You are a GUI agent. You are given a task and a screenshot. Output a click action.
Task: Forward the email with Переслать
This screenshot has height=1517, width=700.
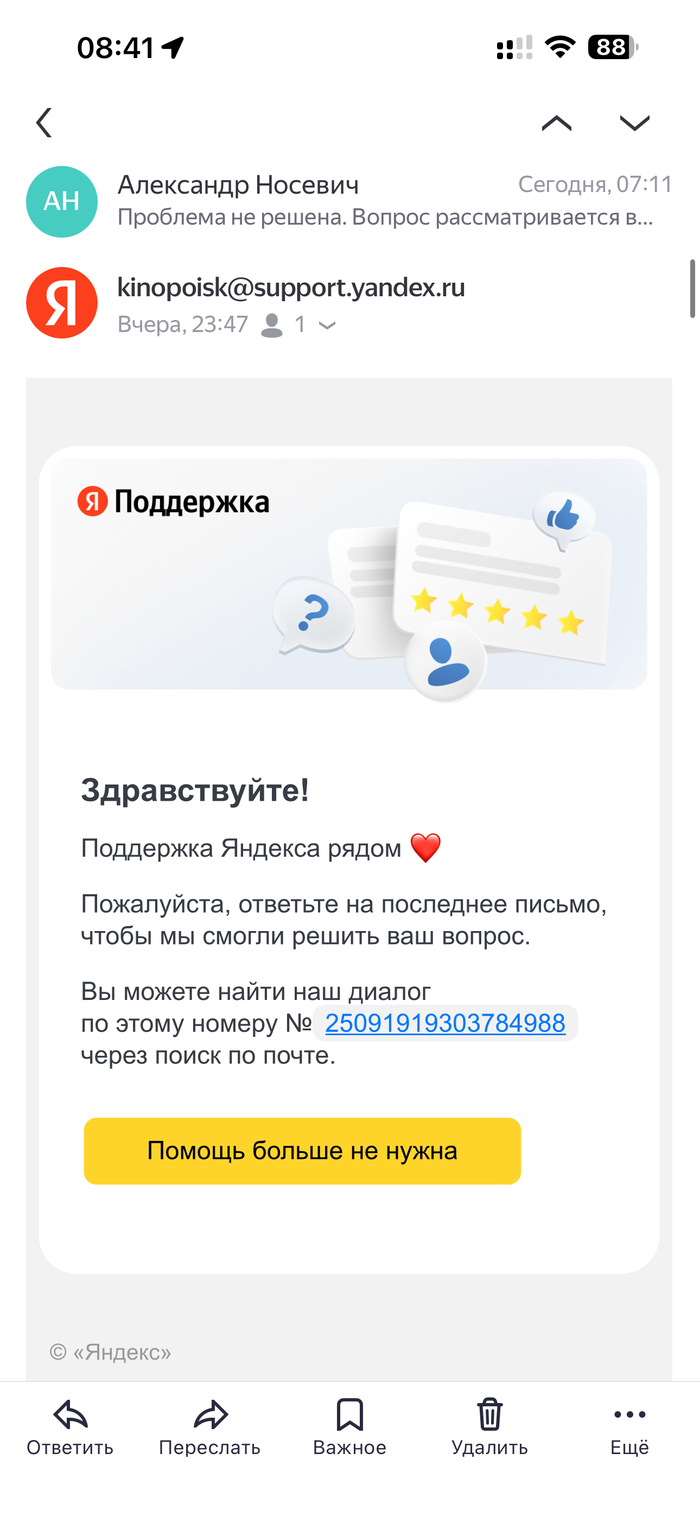coord(210,1428)
